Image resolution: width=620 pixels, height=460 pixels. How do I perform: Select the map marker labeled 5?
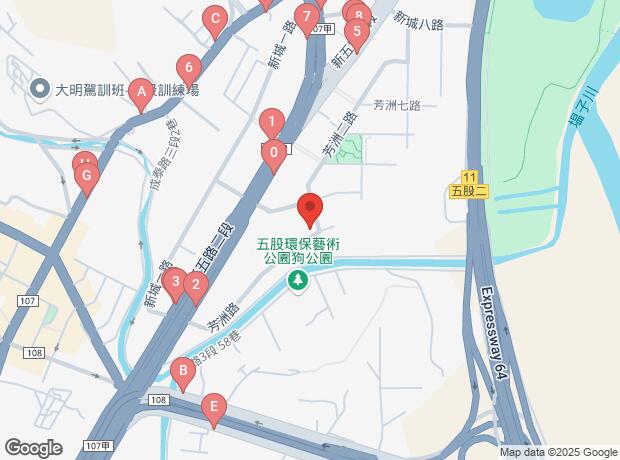click(x=352, y=33)
